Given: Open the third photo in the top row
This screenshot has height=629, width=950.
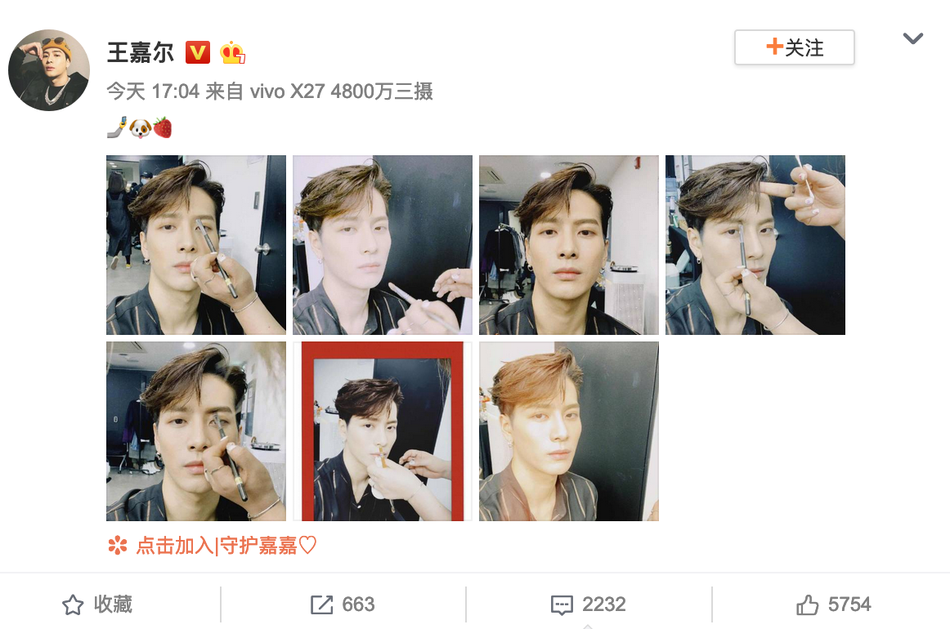Looking at the screenshot, I should click(x=568, y=245).
